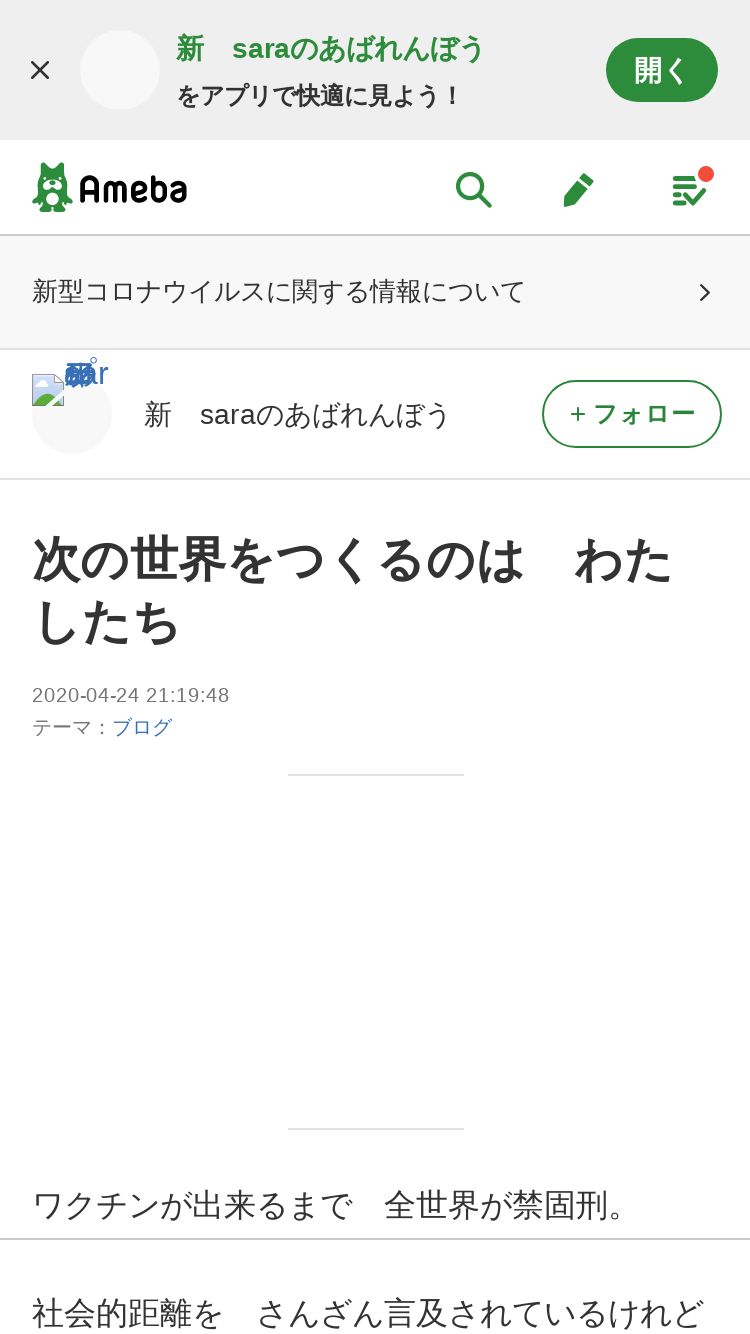Open 新型コロナウイルスに関する情報について row
The image size is (750, 1334).
point(375,292)
